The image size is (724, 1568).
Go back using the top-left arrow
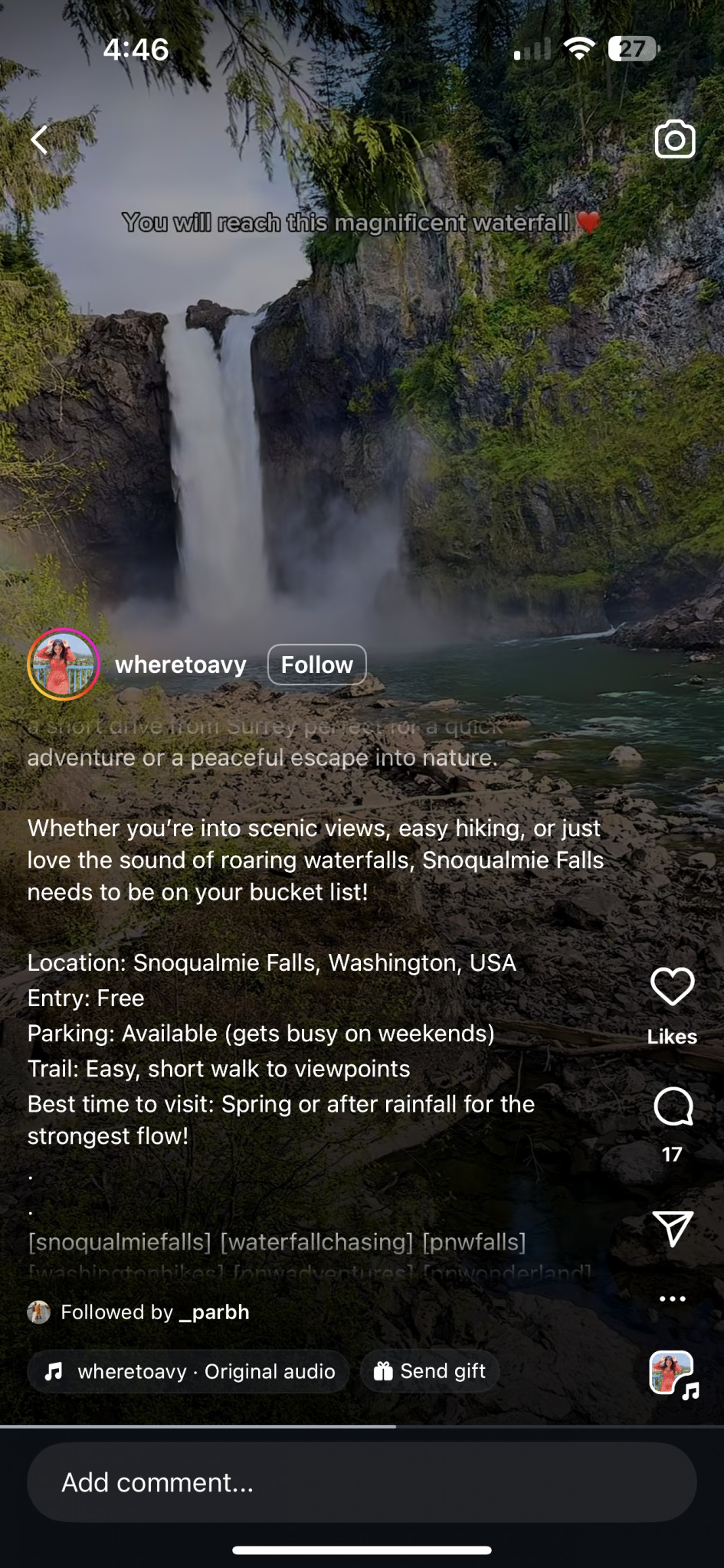coord(40,139)
